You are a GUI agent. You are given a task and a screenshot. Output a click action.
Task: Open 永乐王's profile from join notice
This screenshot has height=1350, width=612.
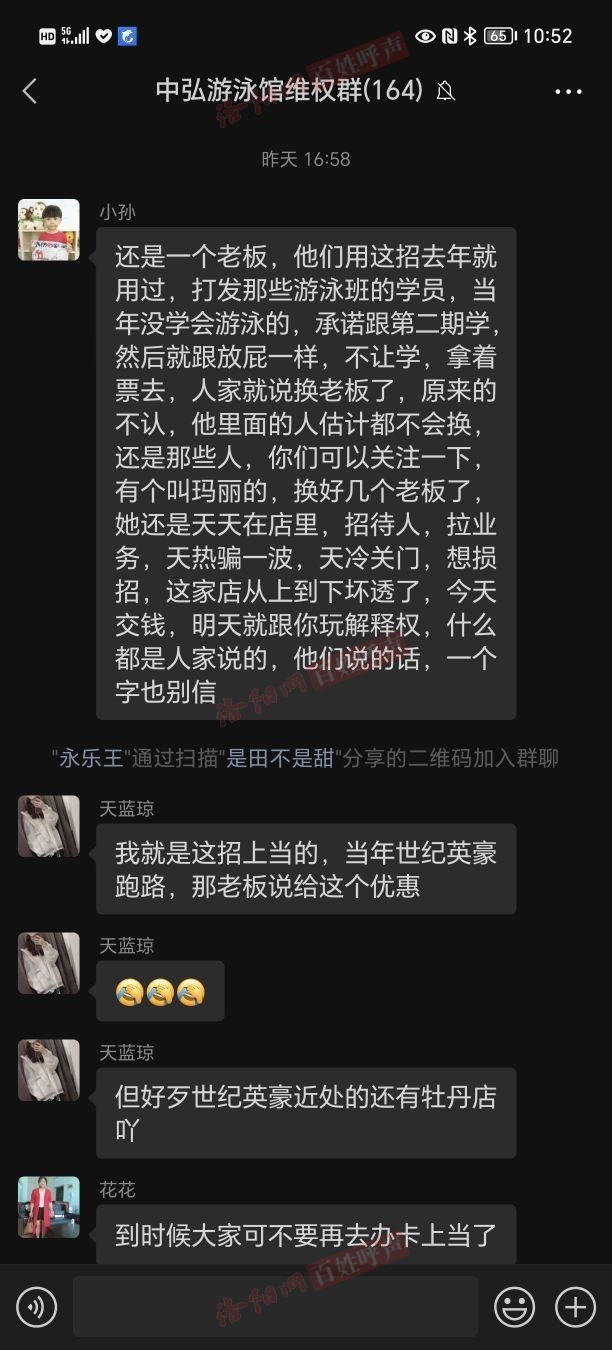[x=91, y=758]
